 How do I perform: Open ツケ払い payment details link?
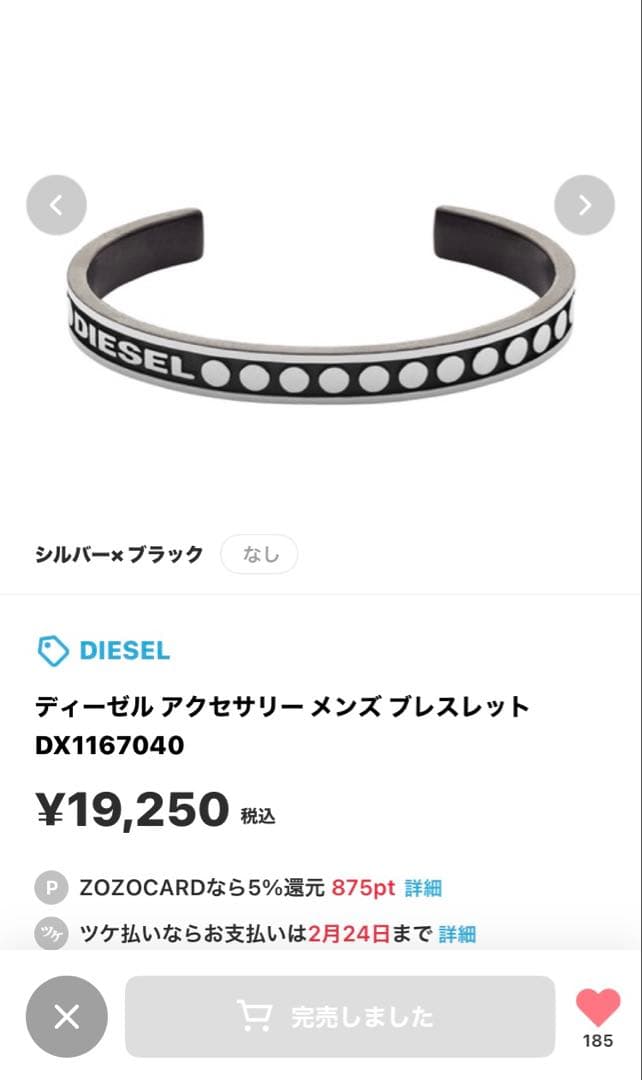click(x=457, y=935)
